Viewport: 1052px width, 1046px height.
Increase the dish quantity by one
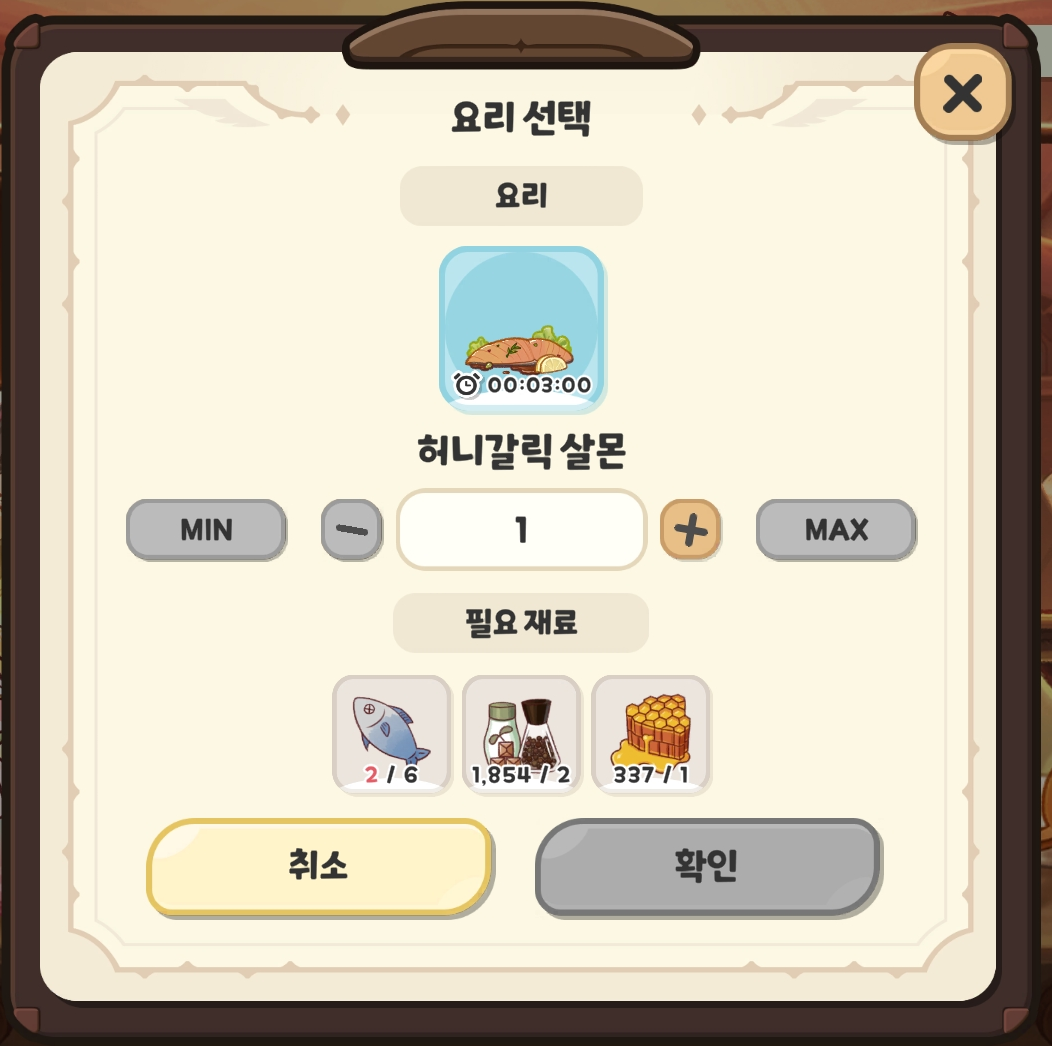pos(690,529)
